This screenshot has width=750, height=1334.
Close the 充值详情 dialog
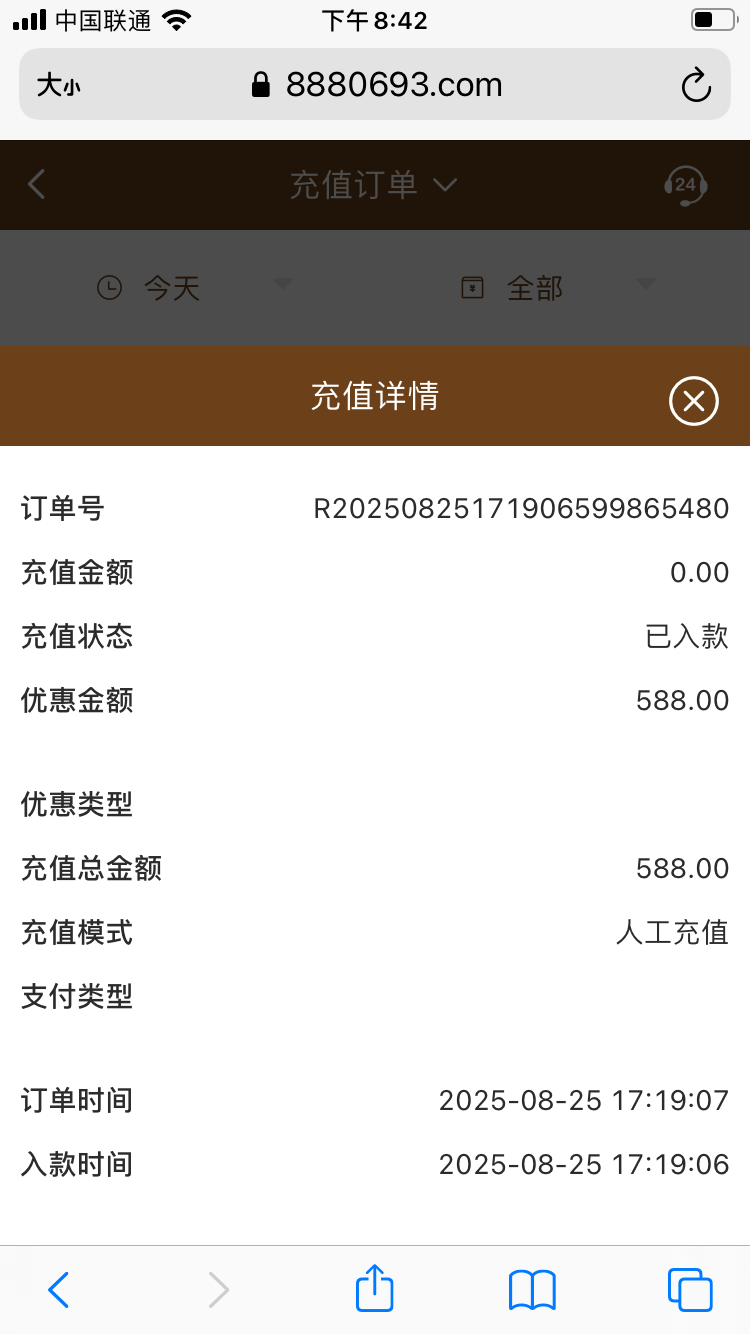(694, 401)
